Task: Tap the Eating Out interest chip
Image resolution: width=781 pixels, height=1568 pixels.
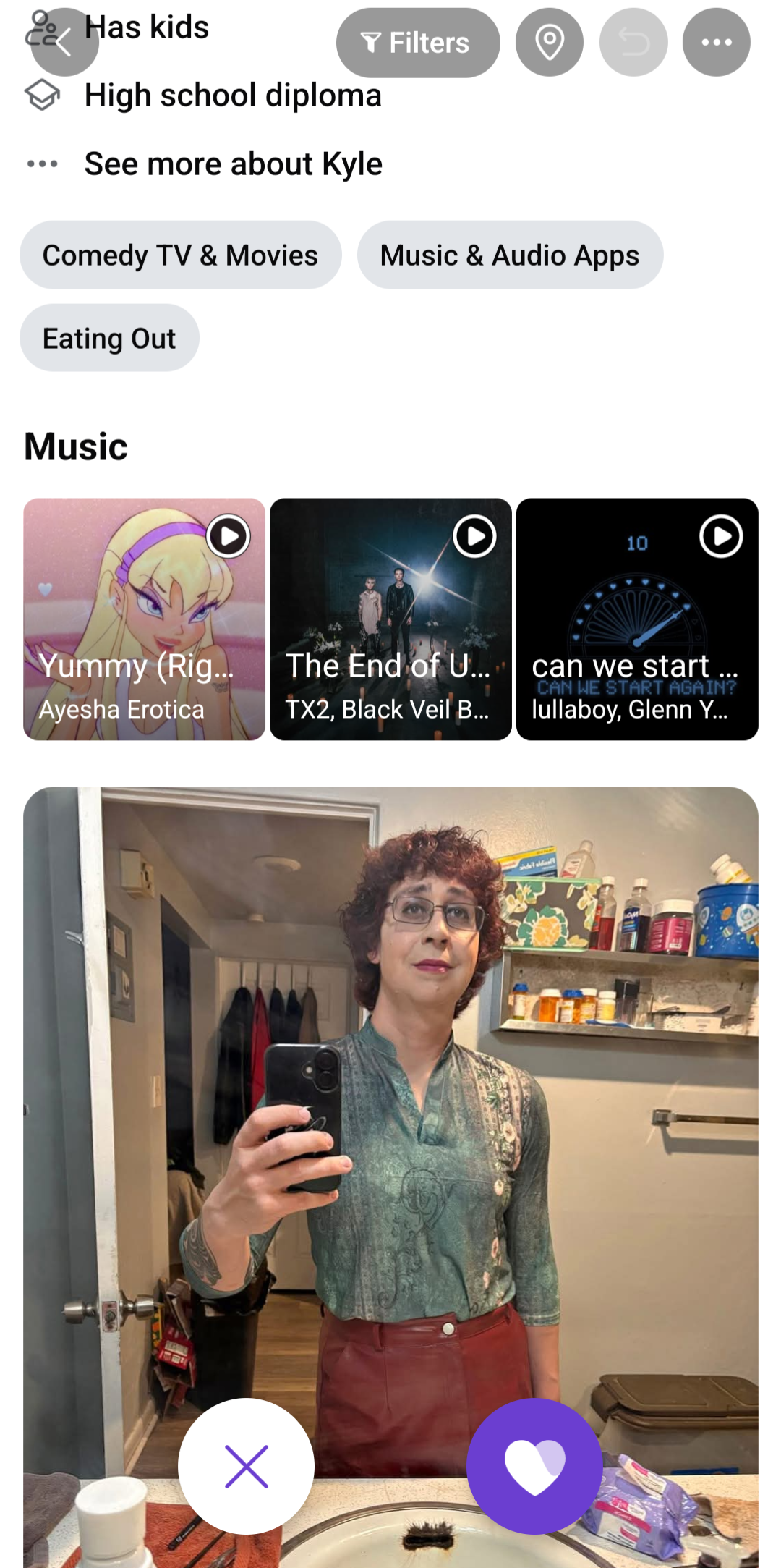Action: 109,338
